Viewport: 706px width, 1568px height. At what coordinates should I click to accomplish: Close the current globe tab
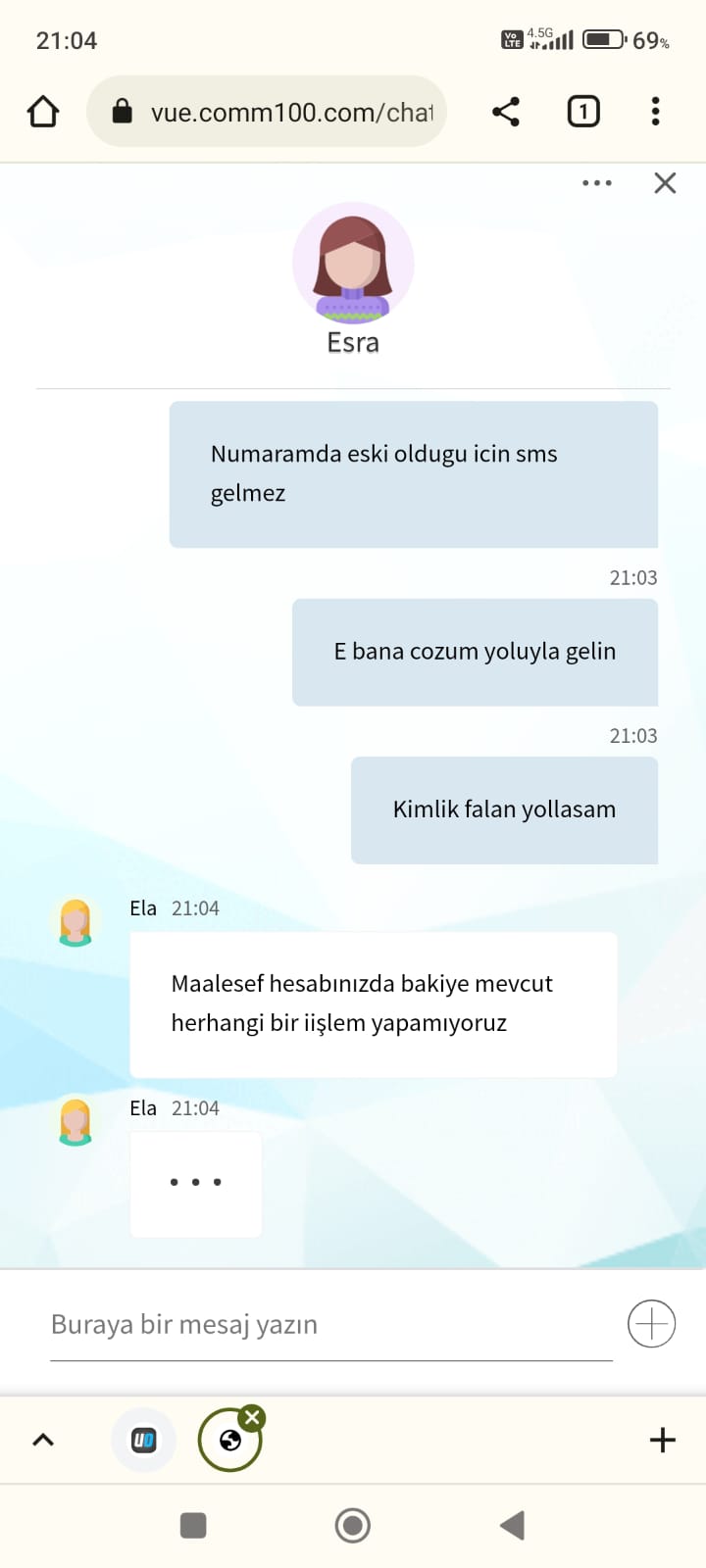coord(252,1417)
